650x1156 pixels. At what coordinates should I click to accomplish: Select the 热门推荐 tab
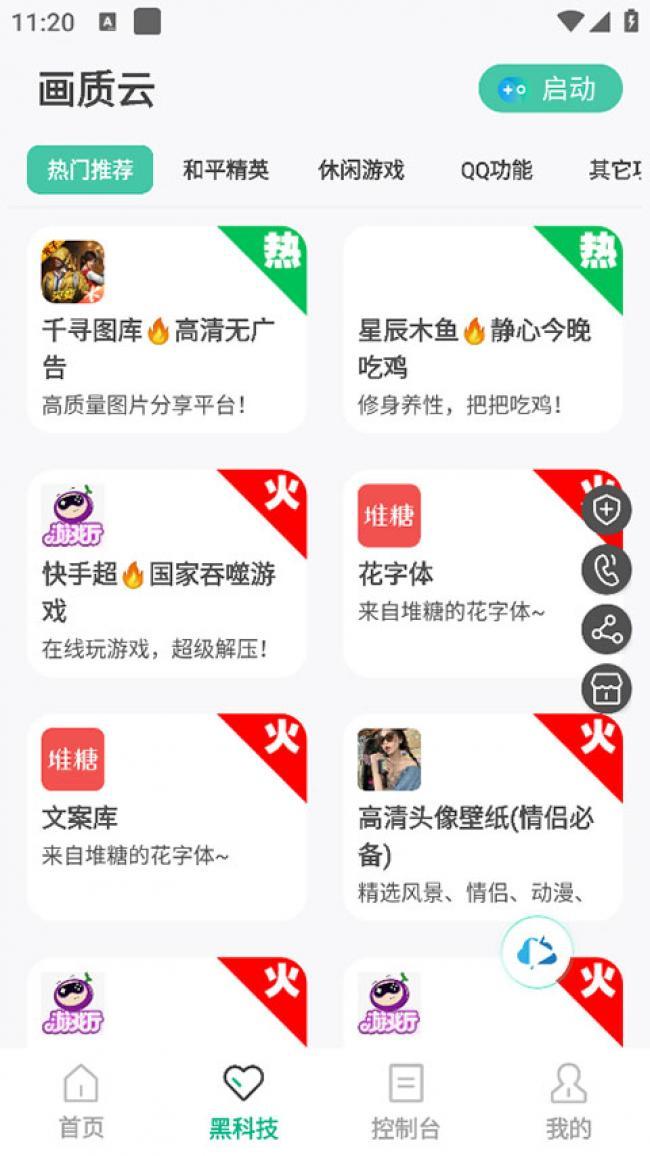point(90,170)
